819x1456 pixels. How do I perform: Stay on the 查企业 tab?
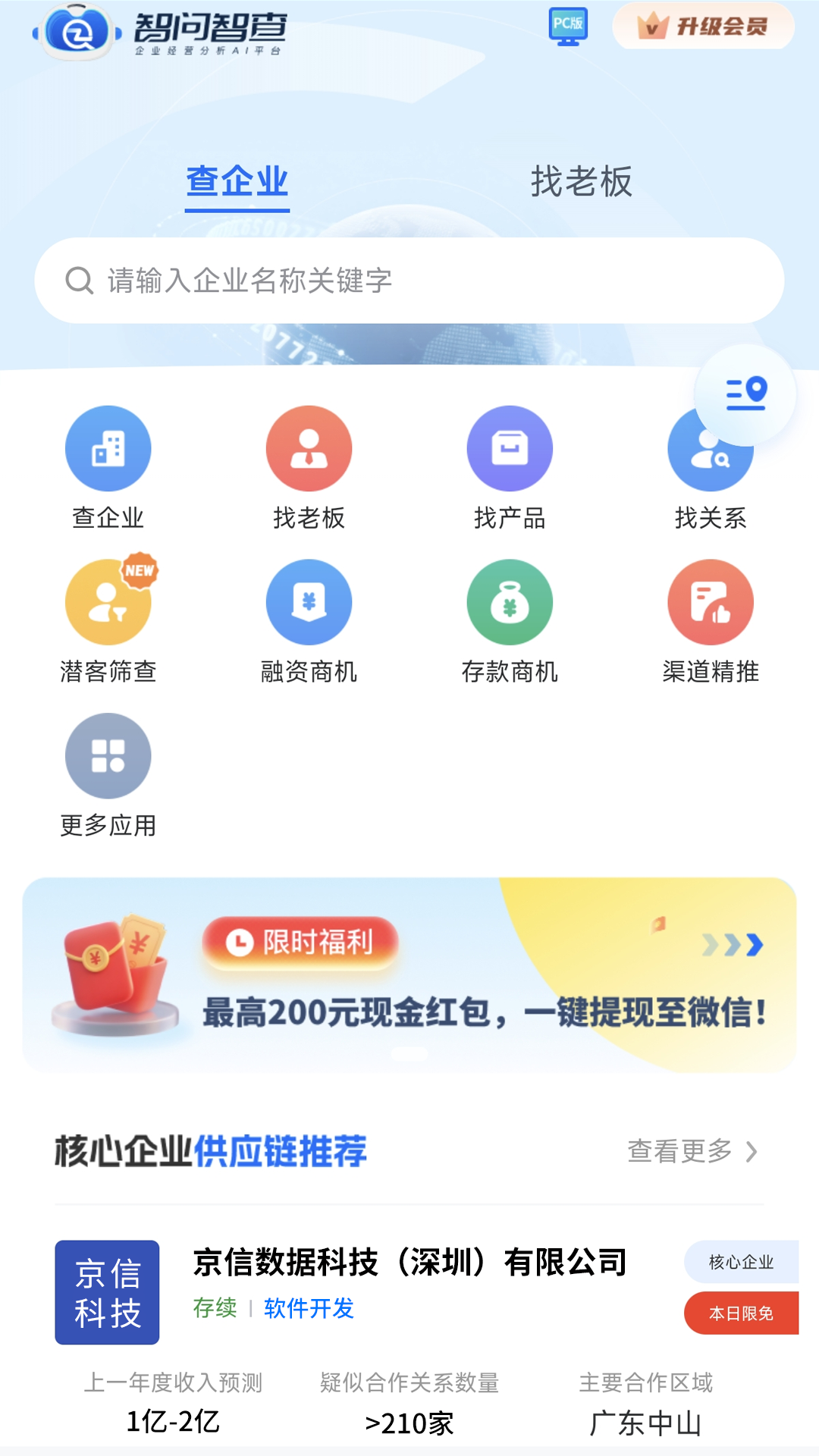coord(238,180)
